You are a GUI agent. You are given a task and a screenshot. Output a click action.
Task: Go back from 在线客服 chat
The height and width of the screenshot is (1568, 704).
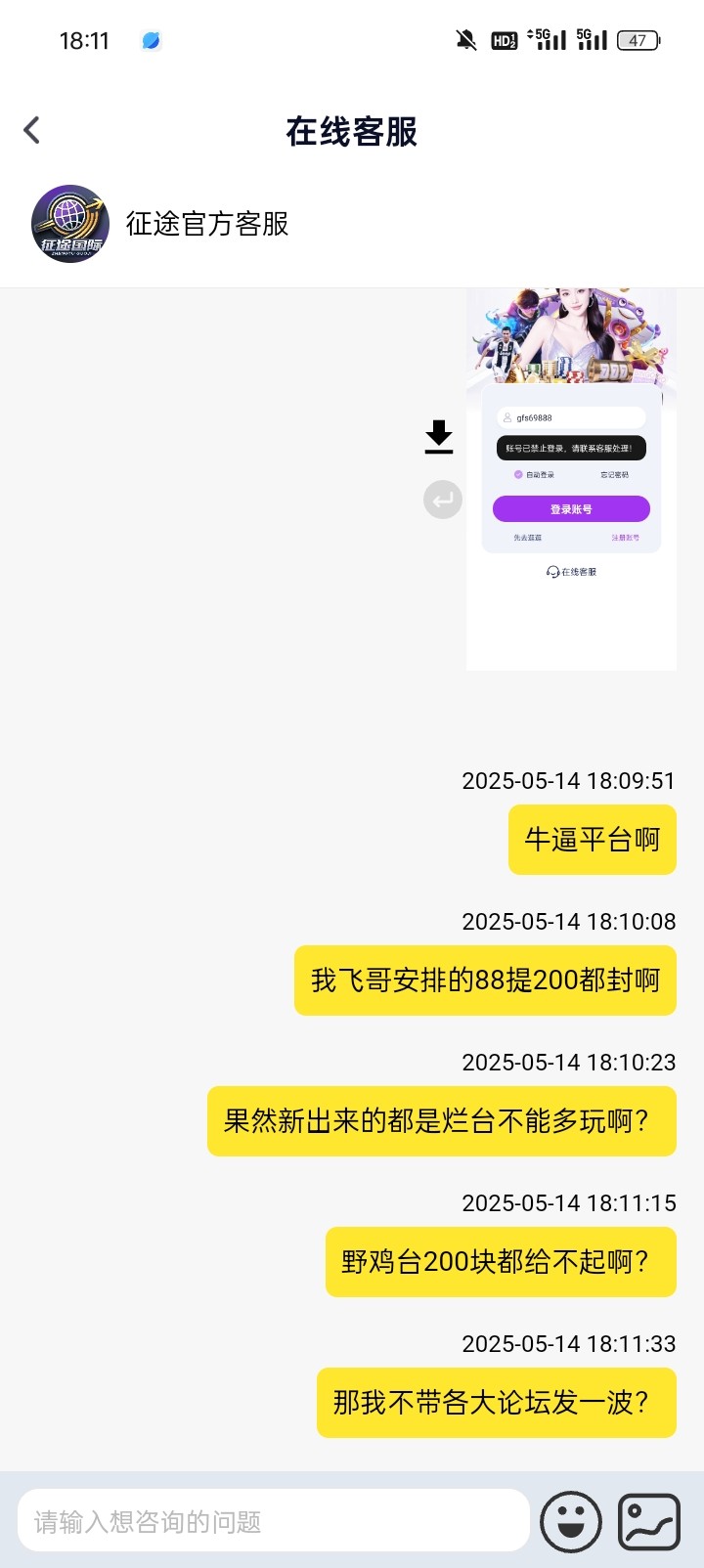(32, 130)
